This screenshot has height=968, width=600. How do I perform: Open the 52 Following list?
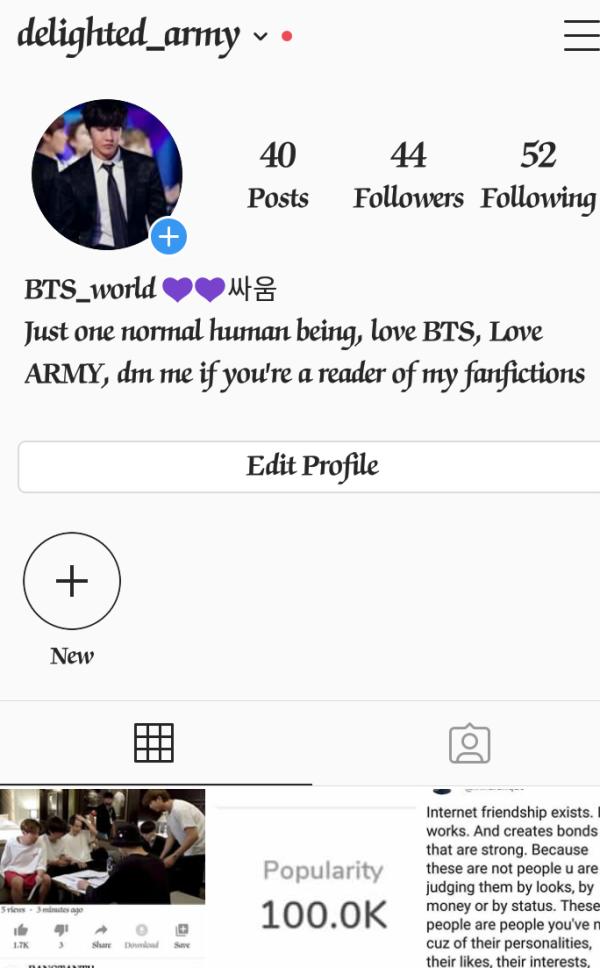click(x=538, y=174)
